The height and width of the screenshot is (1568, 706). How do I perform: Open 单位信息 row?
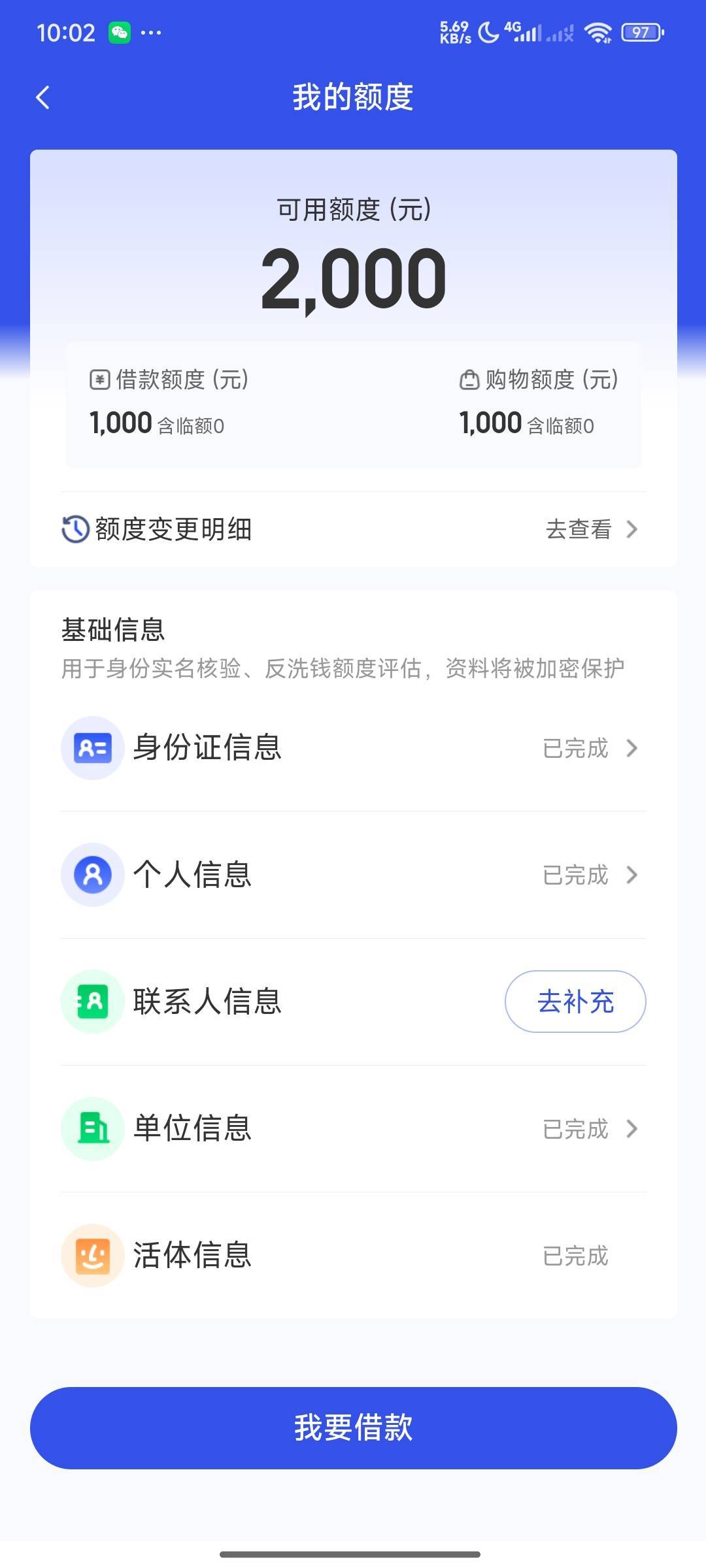(x=353, y=1128)
